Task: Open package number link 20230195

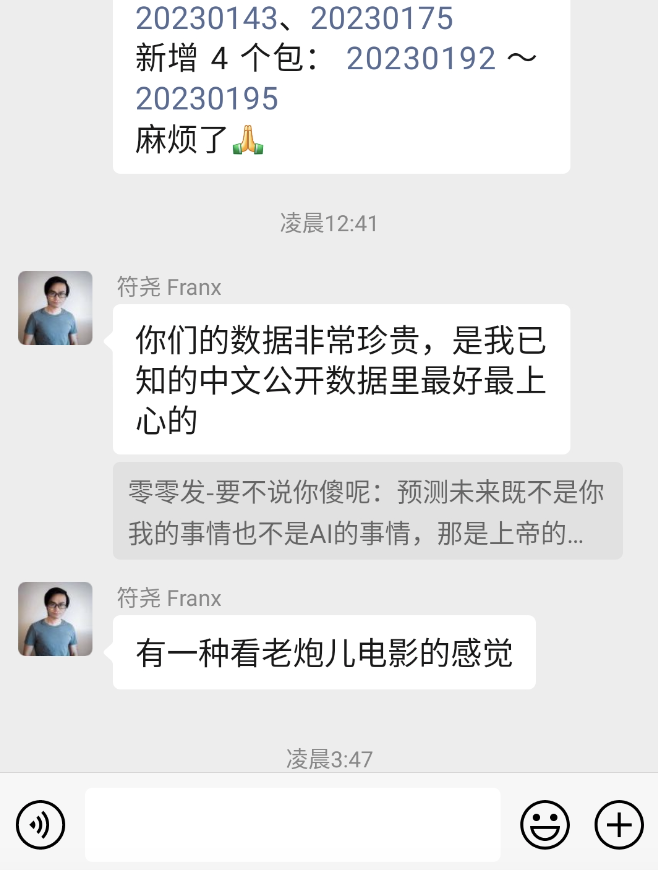Action: click(x=207, y=98)
